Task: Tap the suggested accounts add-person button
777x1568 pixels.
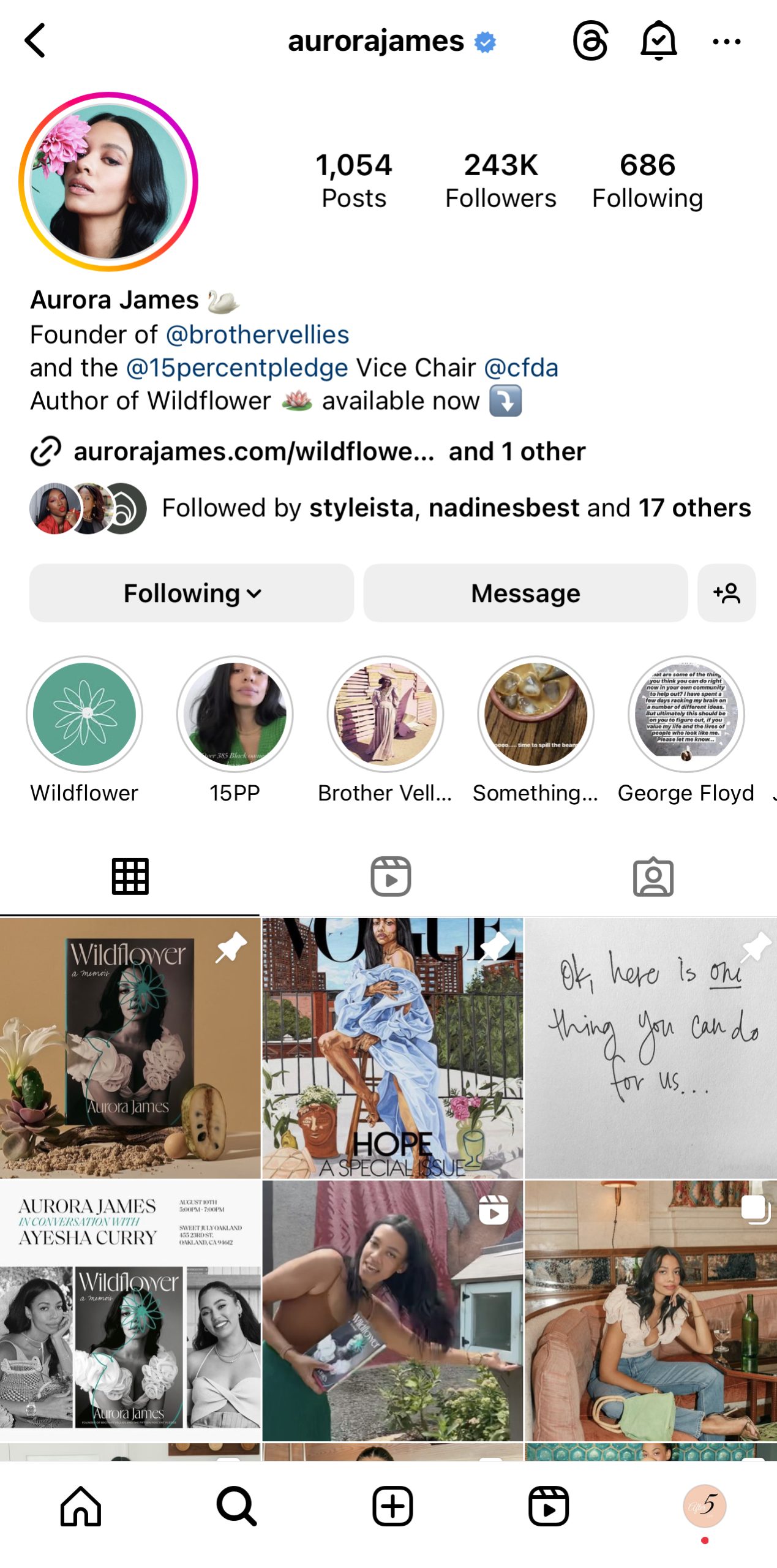Action: (726, 593)
